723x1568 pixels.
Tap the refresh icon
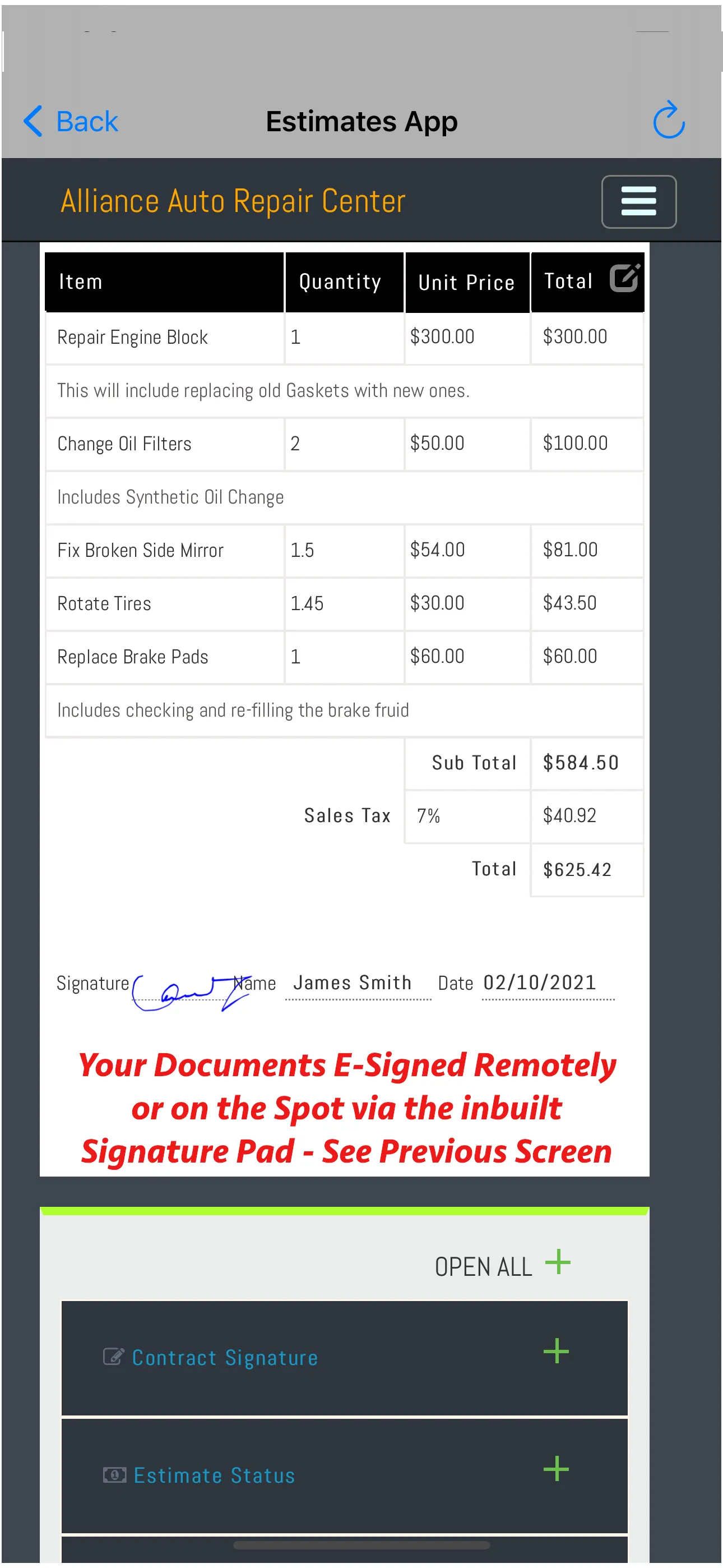click(669, 121)
